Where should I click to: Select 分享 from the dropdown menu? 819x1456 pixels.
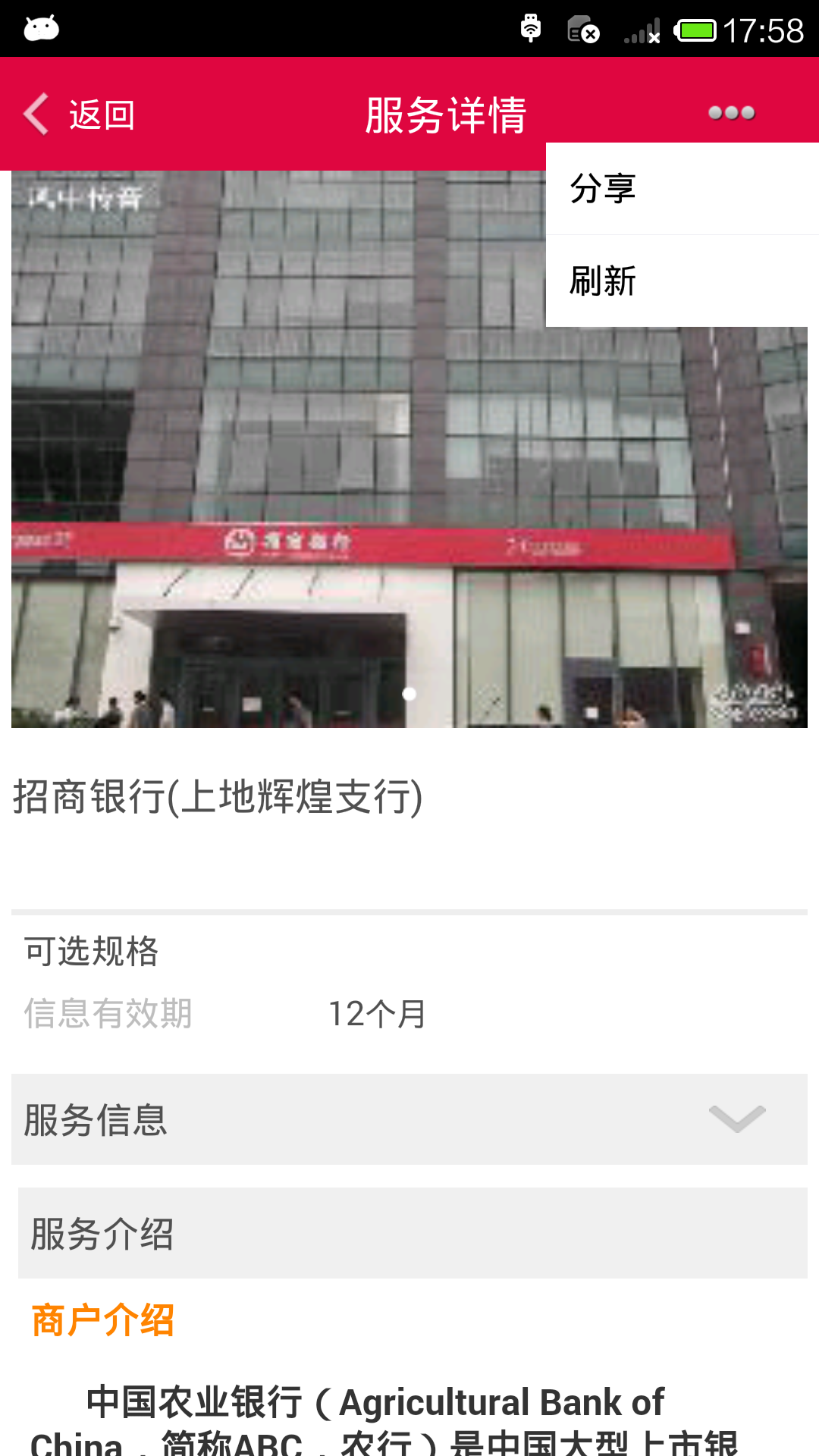pyautogui.click(x=603, y=189)
